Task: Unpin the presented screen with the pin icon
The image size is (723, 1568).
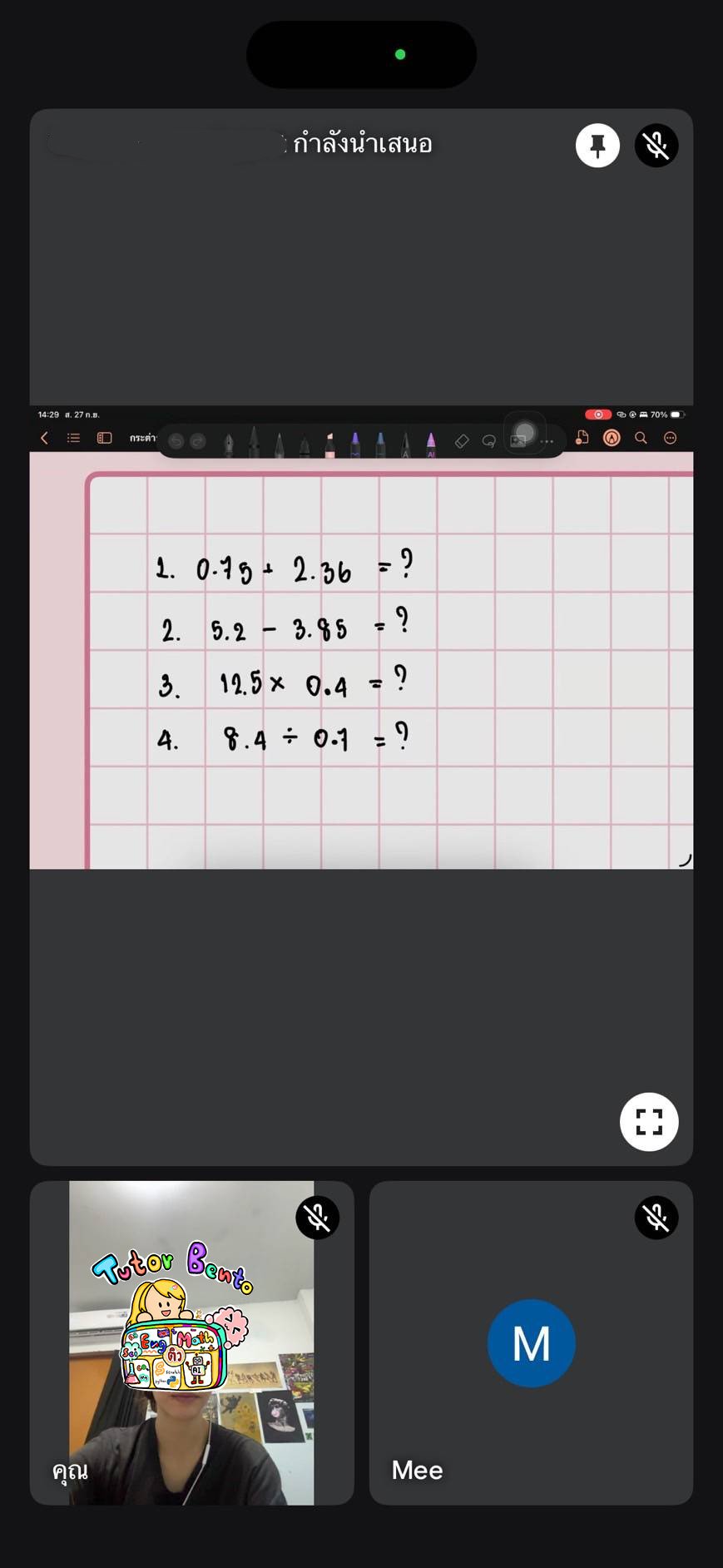Action: coord(597,146)
